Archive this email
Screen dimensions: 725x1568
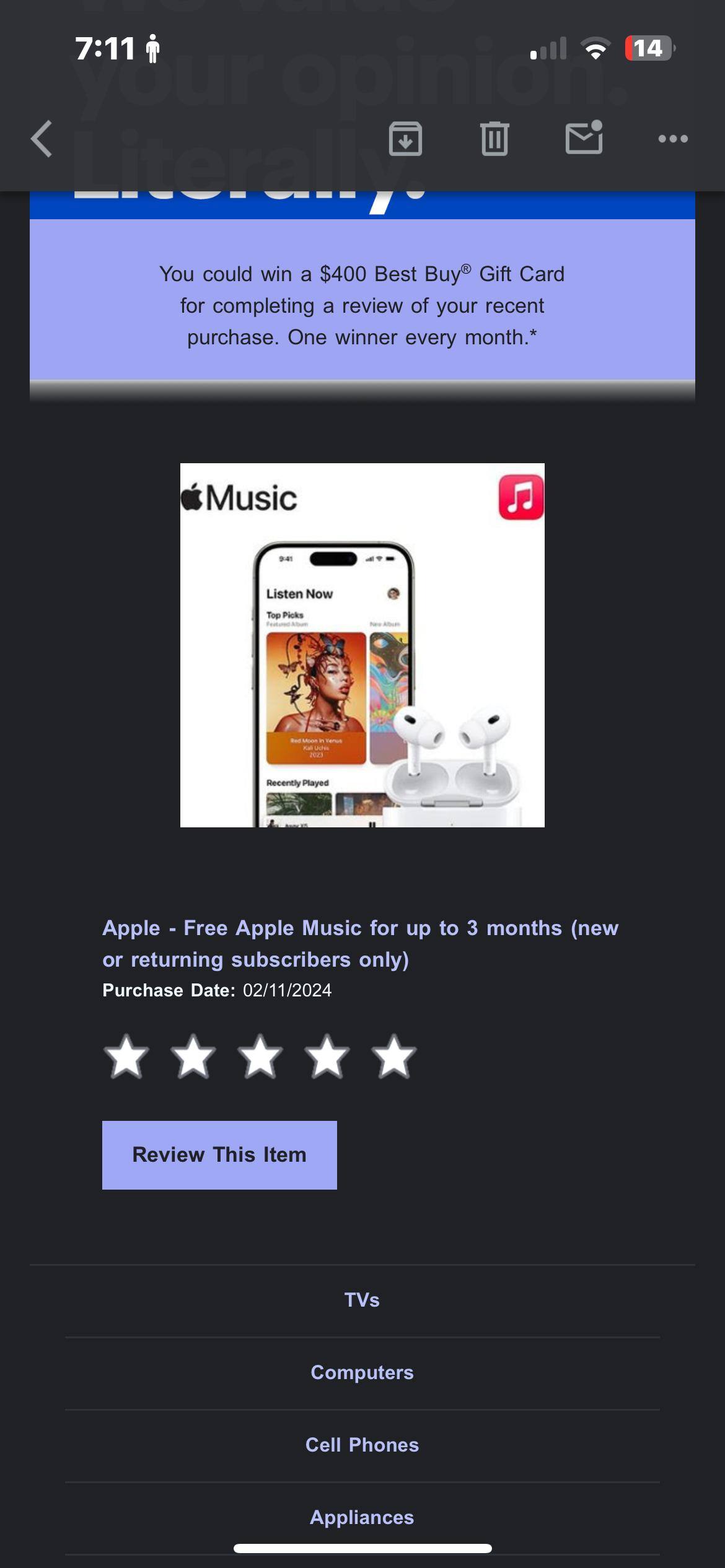(x=405, y=139)
